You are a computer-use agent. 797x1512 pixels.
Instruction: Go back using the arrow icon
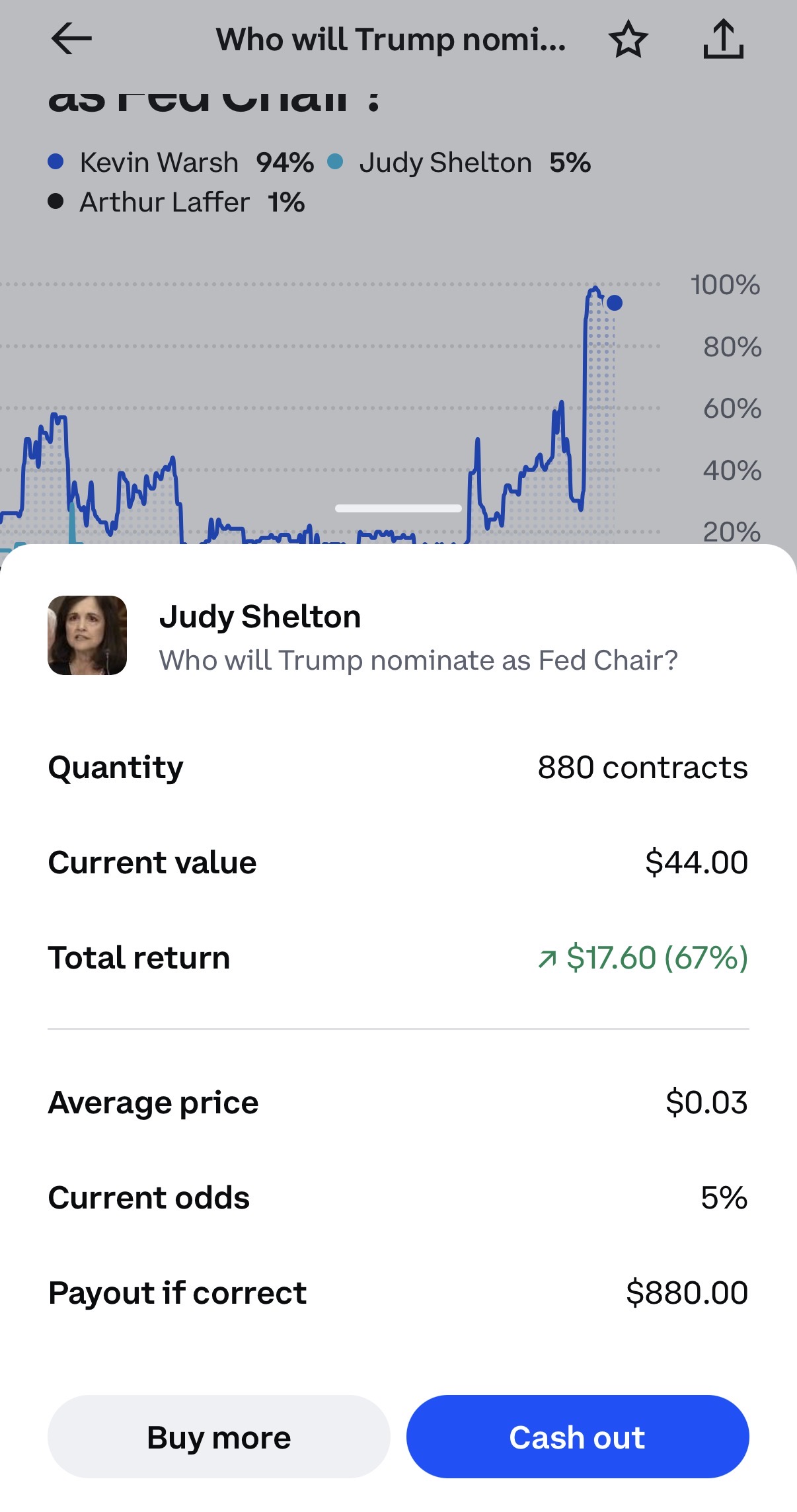tap(71, 39)
